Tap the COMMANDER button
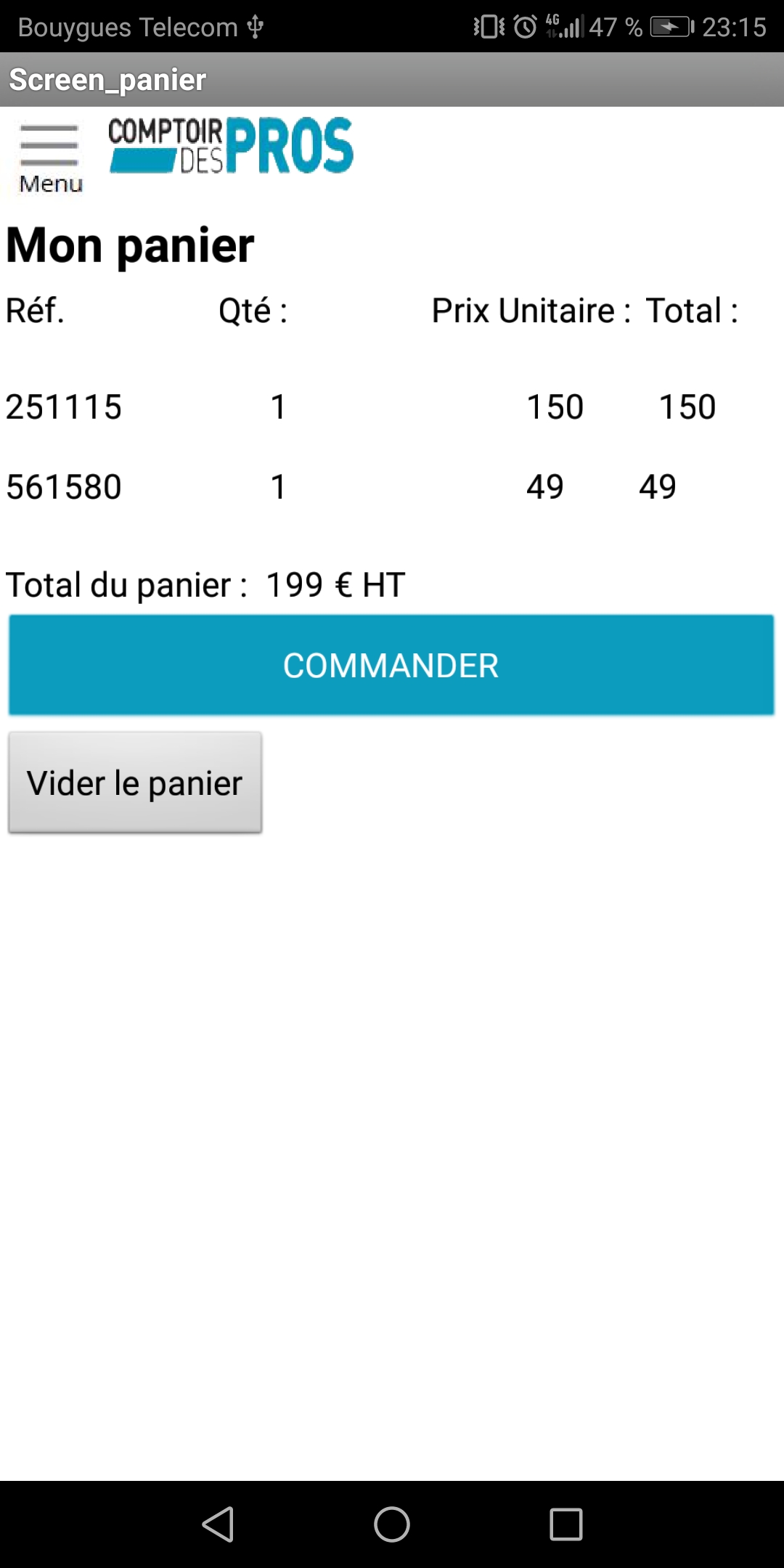Screen dimensions: 784x1568 [x=391, y=665]
